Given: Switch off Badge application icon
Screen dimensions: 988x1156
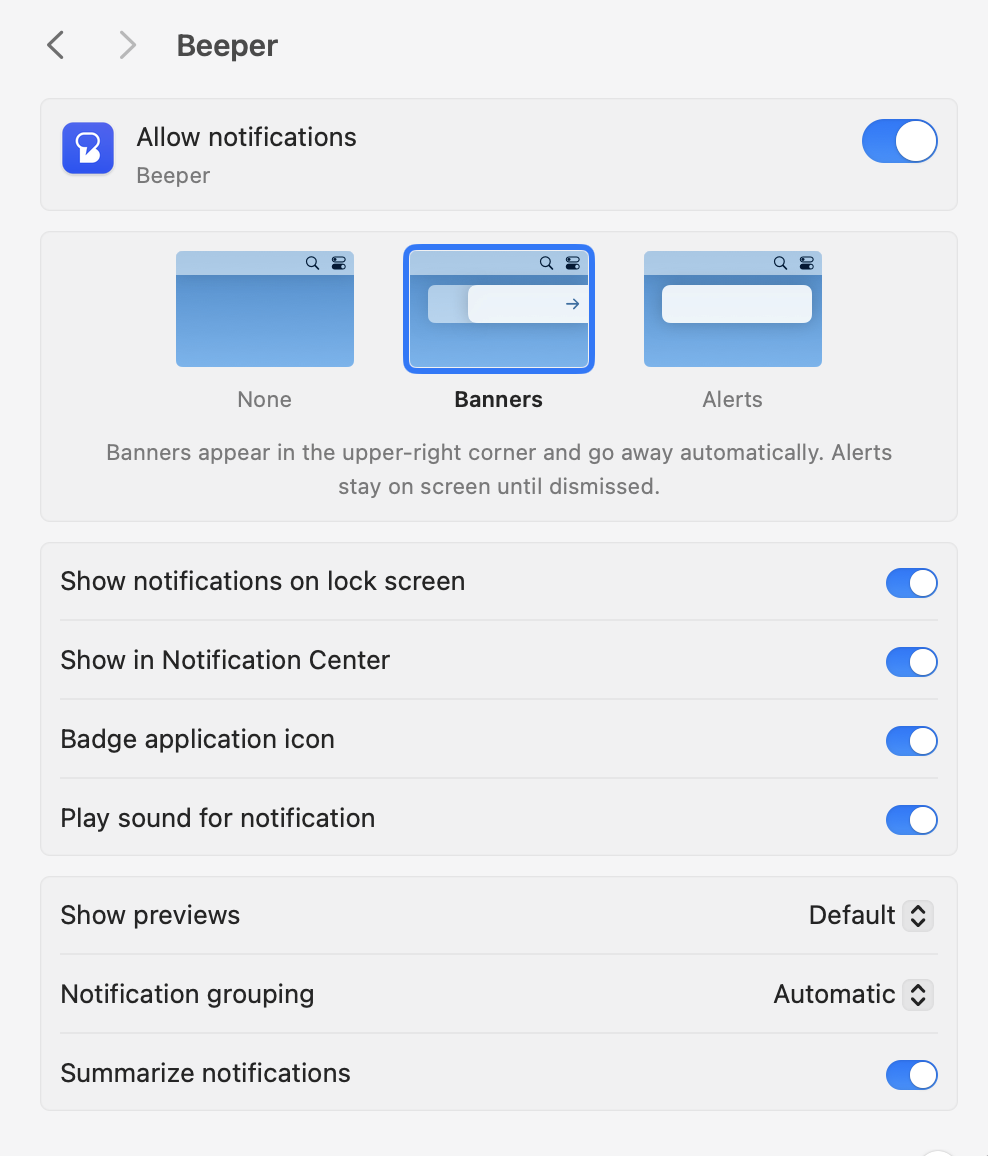Looking at the screenshot, I should [x=911, y=741].
